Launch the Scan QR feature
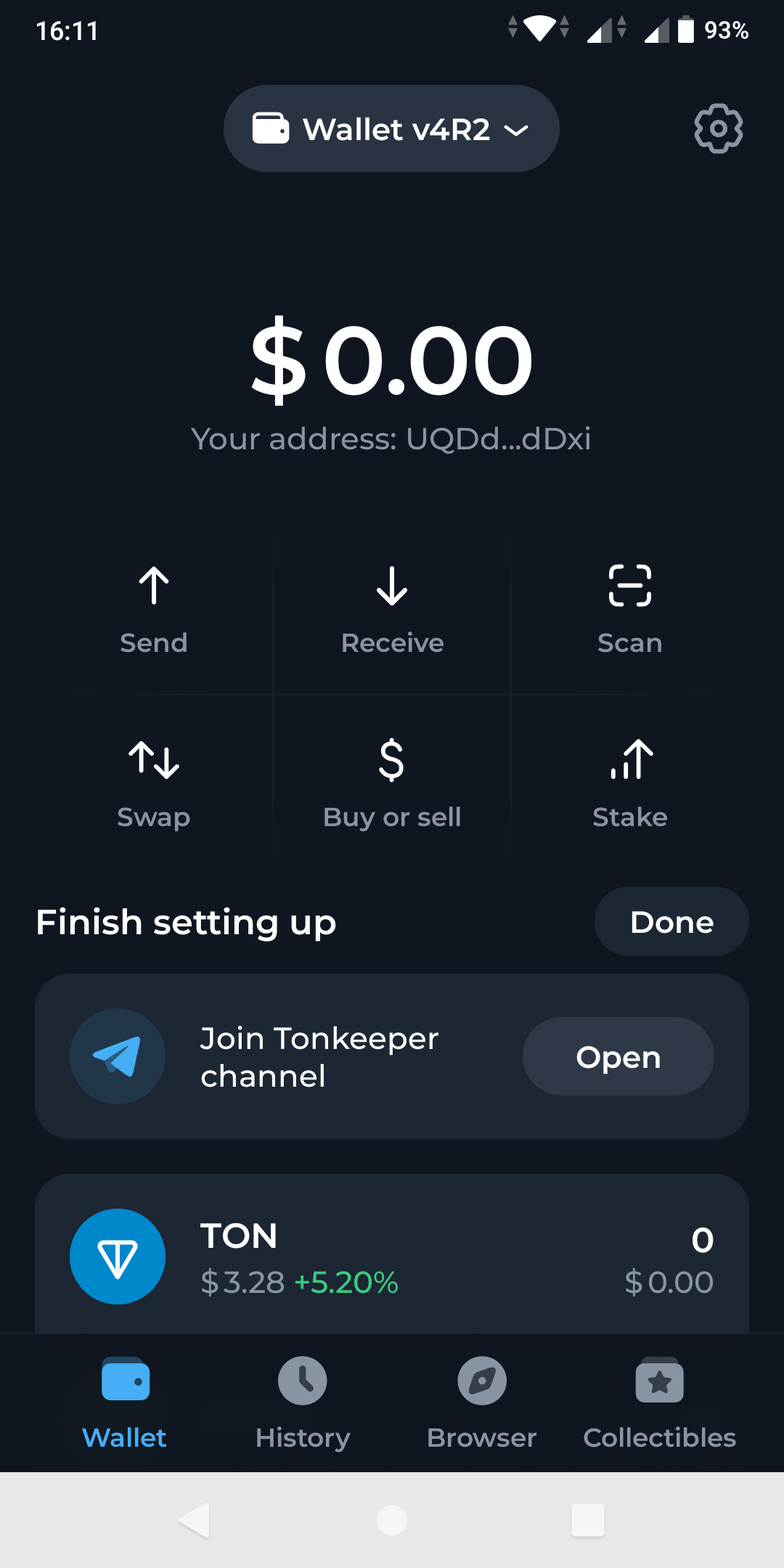Viewport: 784px width, 1568px height. click(629, 610)
